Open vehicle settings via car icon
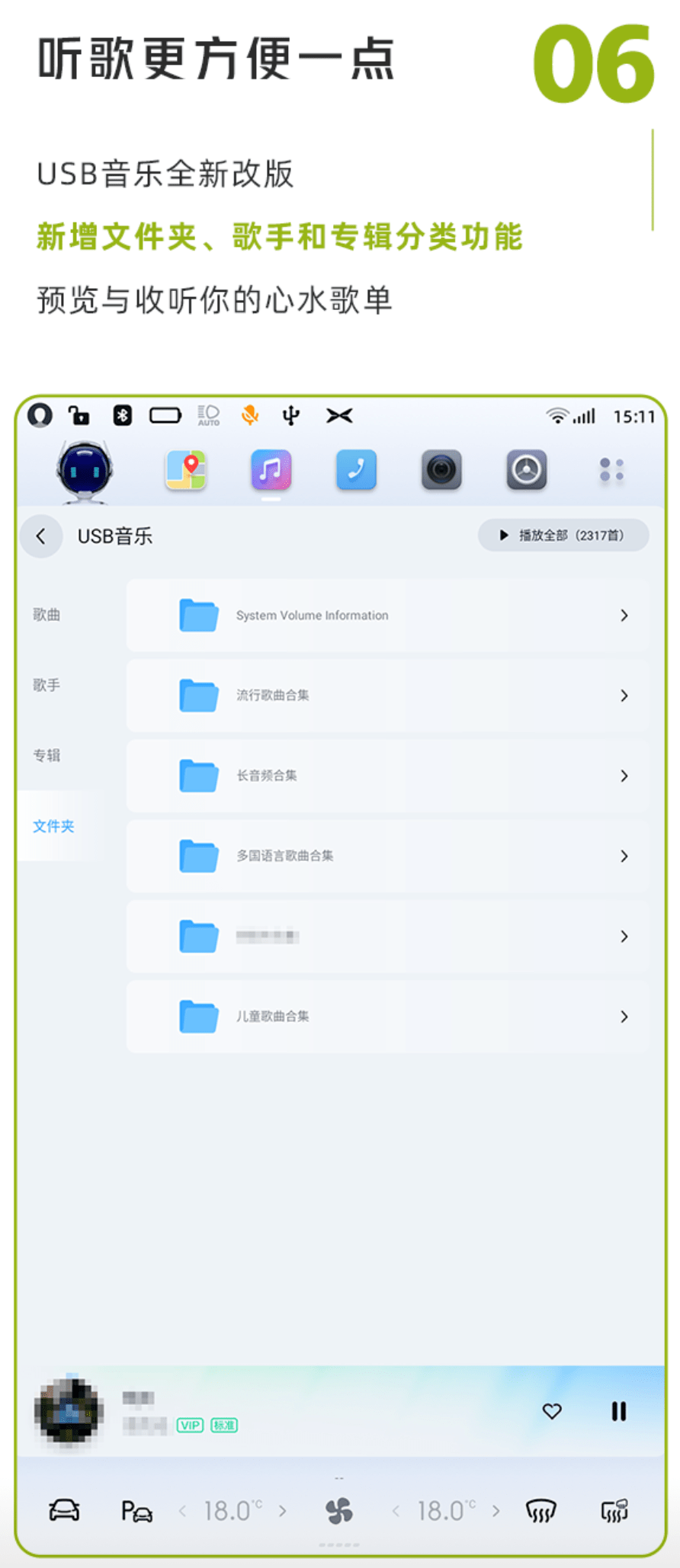 pyautogui.click(x=64, y=1511)
